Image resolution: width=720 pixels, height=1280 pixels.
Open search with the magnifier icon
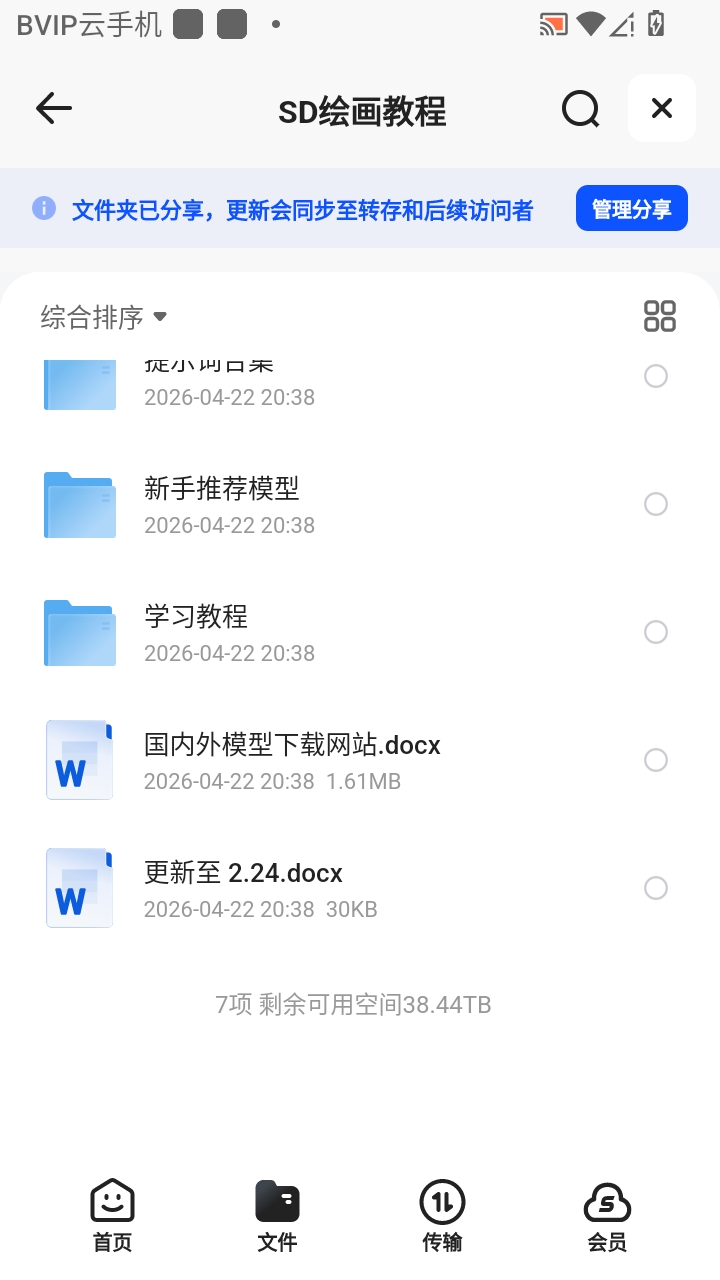point(580,109)
